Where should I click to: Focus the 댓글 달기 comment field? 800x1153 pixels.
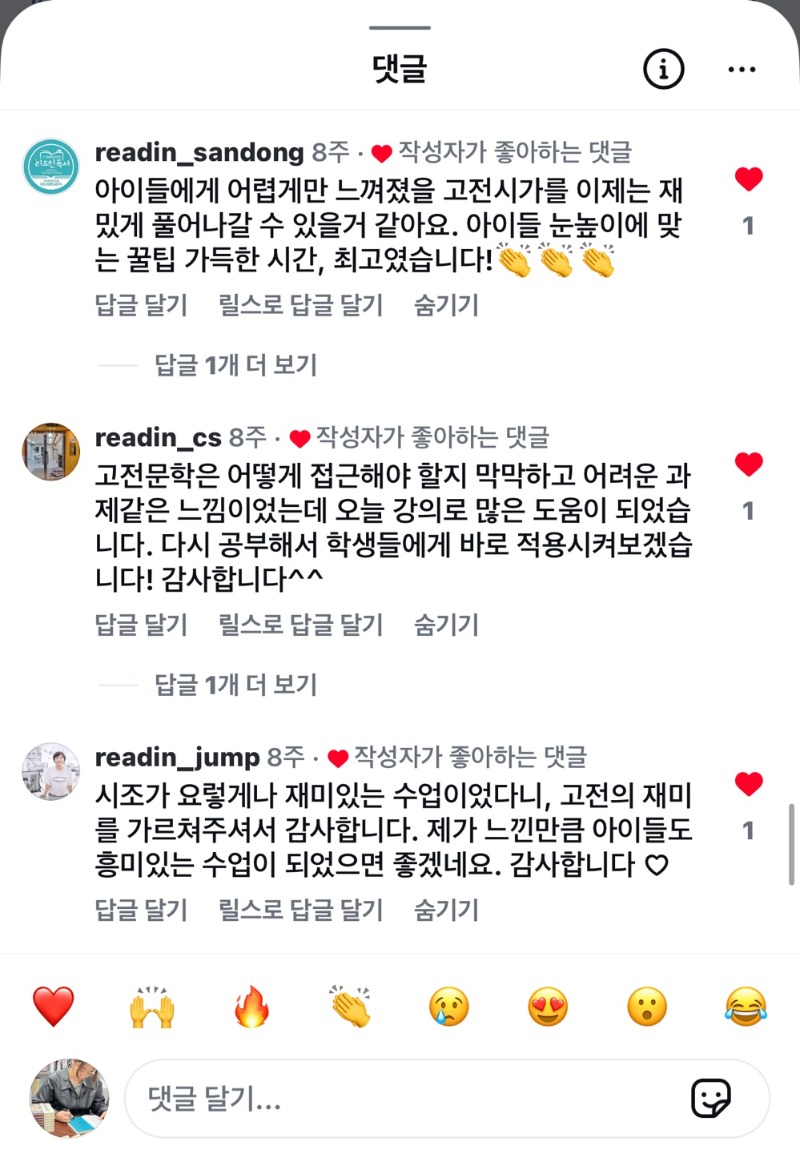tap(400, 1100)
